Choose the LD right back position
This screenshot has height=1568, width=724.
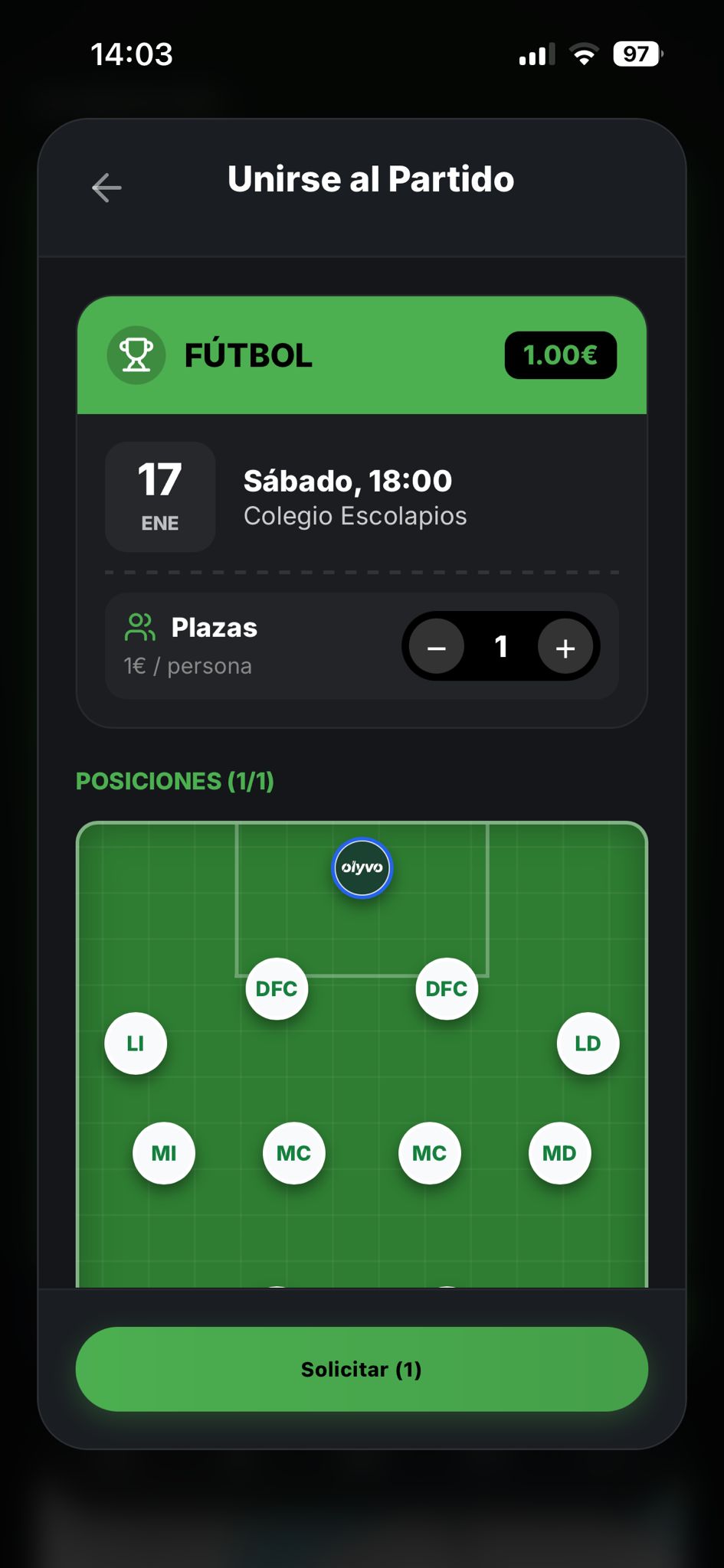(x=587, y=1043)
